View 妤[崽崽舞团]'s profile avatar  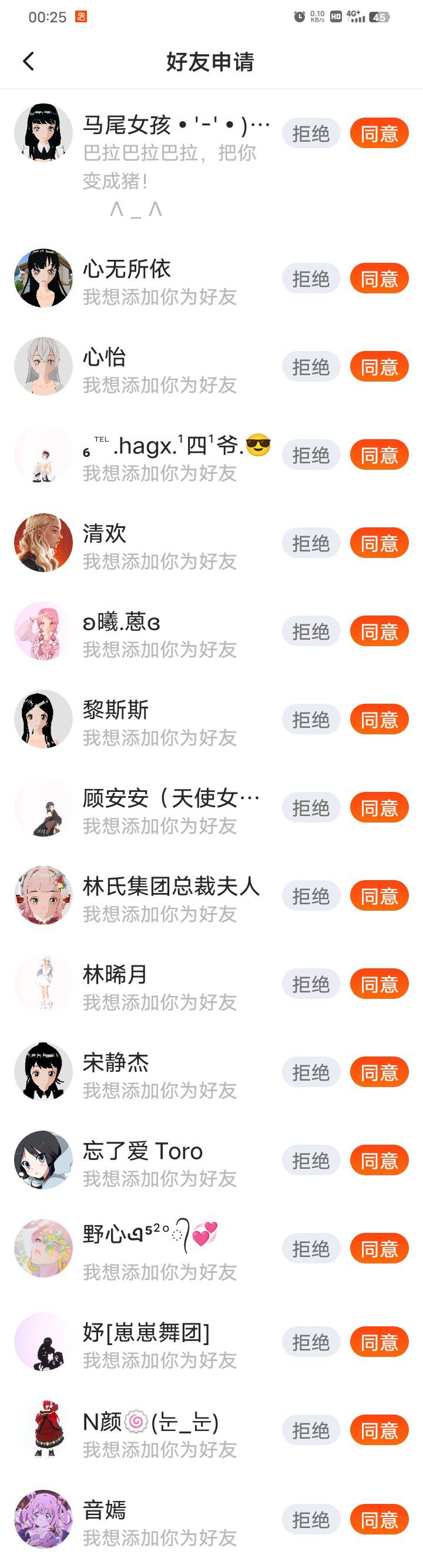point(43,1342)
